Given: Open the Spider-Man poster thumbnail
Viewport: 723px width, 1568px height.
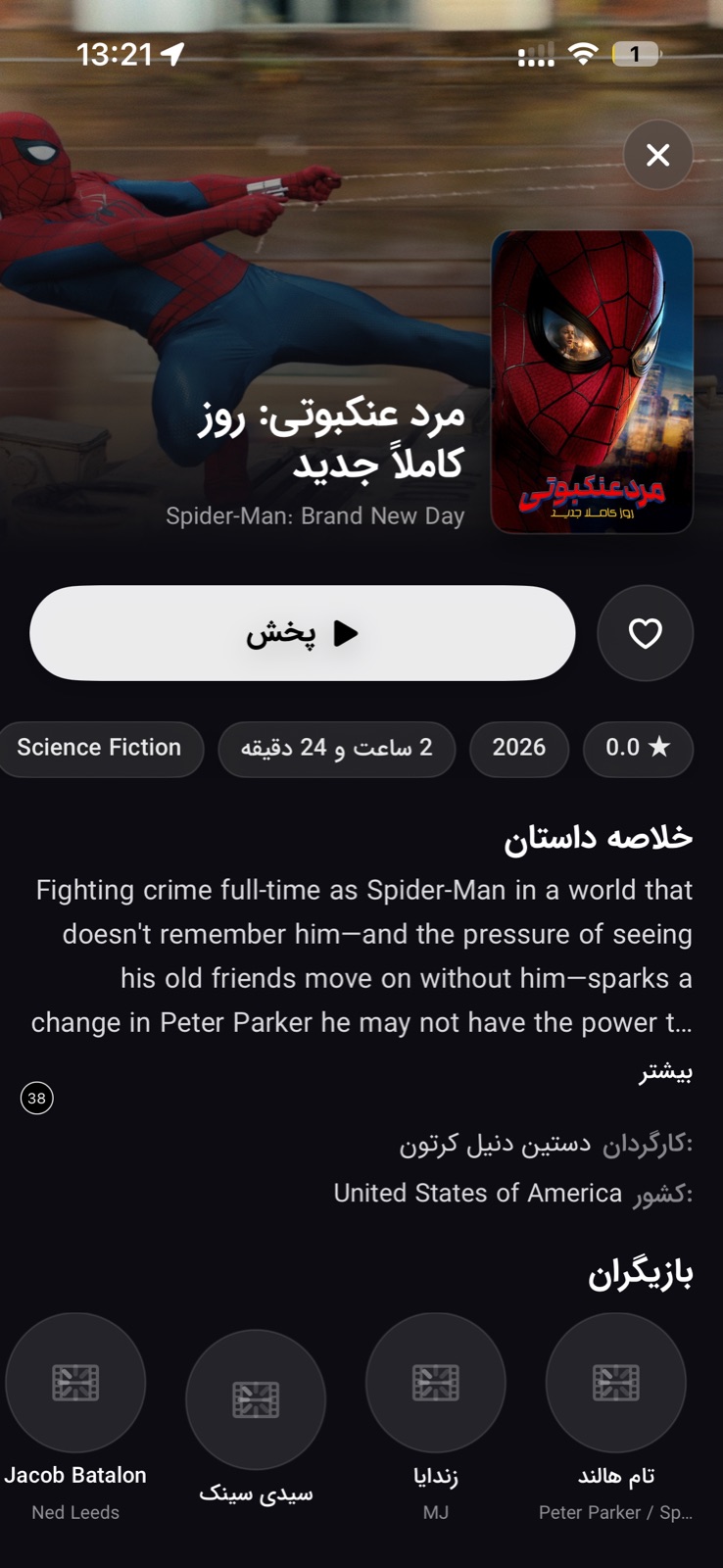Looking at the screenshot, I should click(x=592, y=382).
